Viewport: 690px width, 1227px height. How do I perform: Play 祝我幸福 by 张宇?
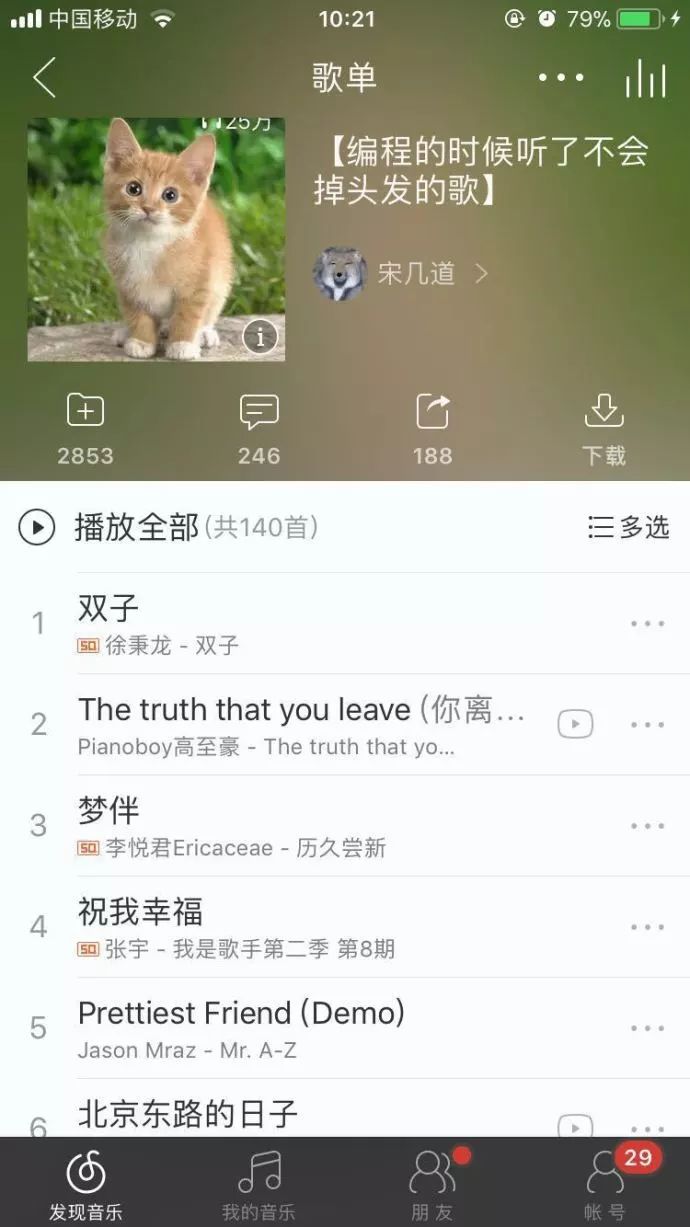coord(300,927)
